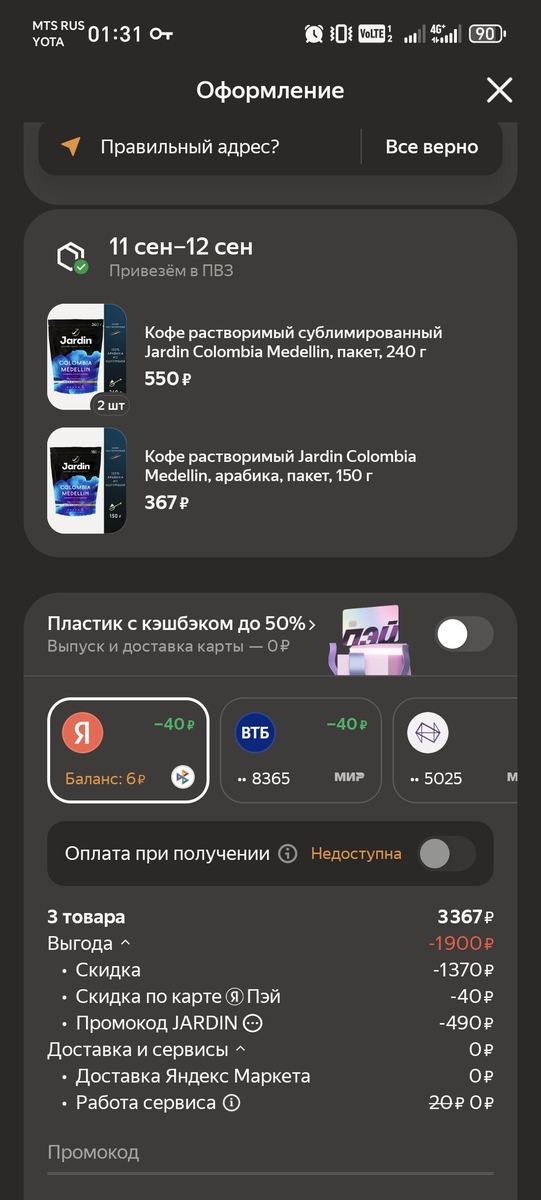
Task: Choose ВТБ card ending 8365
Action: 301,750
